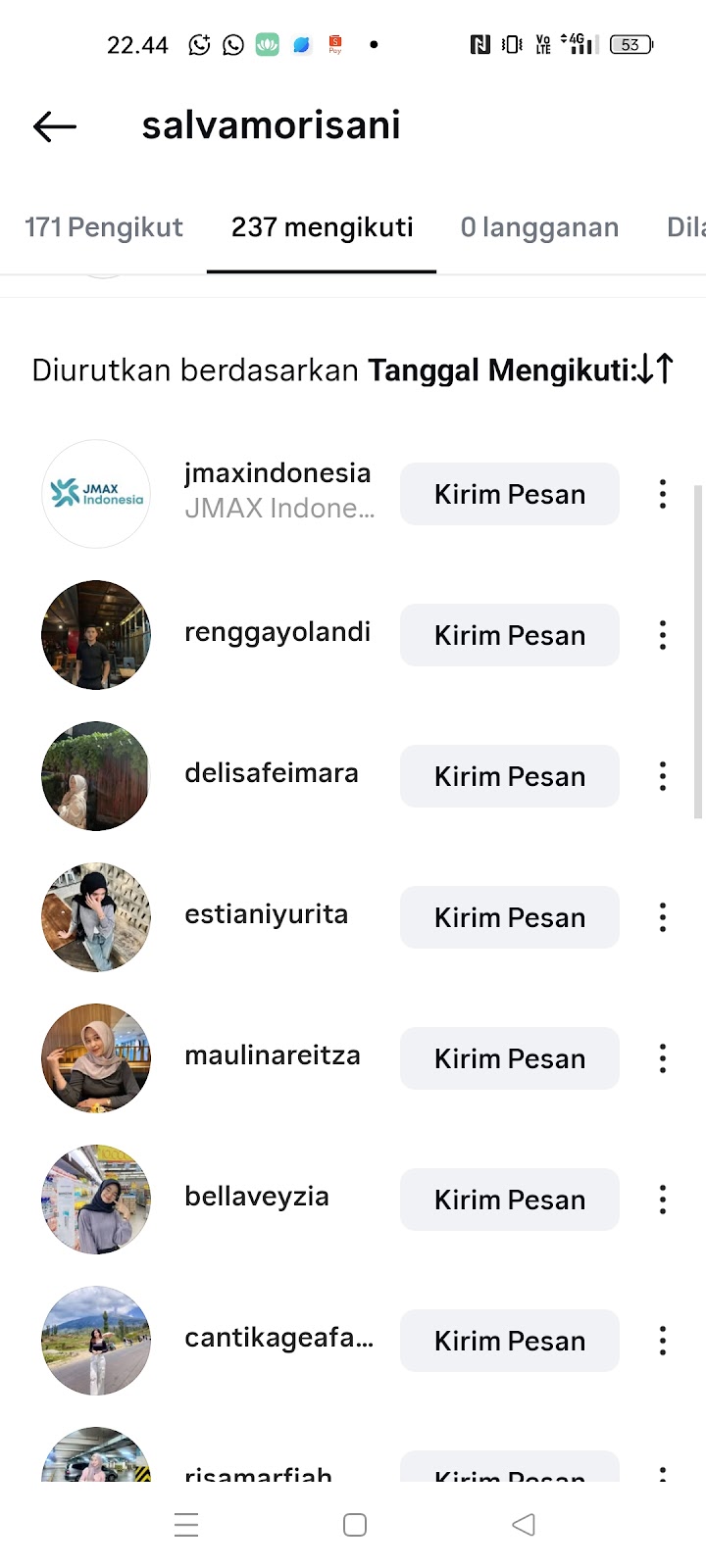706x1568 pixels.
Task: Open more options for cantikageafa
Action: (x=663, y=1341)
